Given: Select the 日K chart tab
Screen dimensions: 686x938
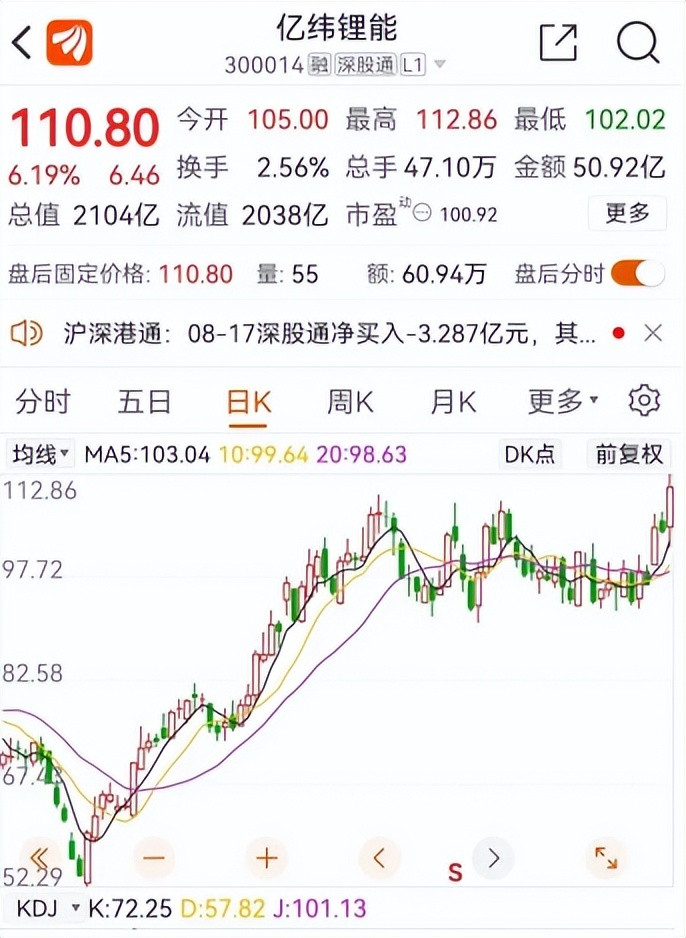Looking at the screenshot, I should point(249,402).
